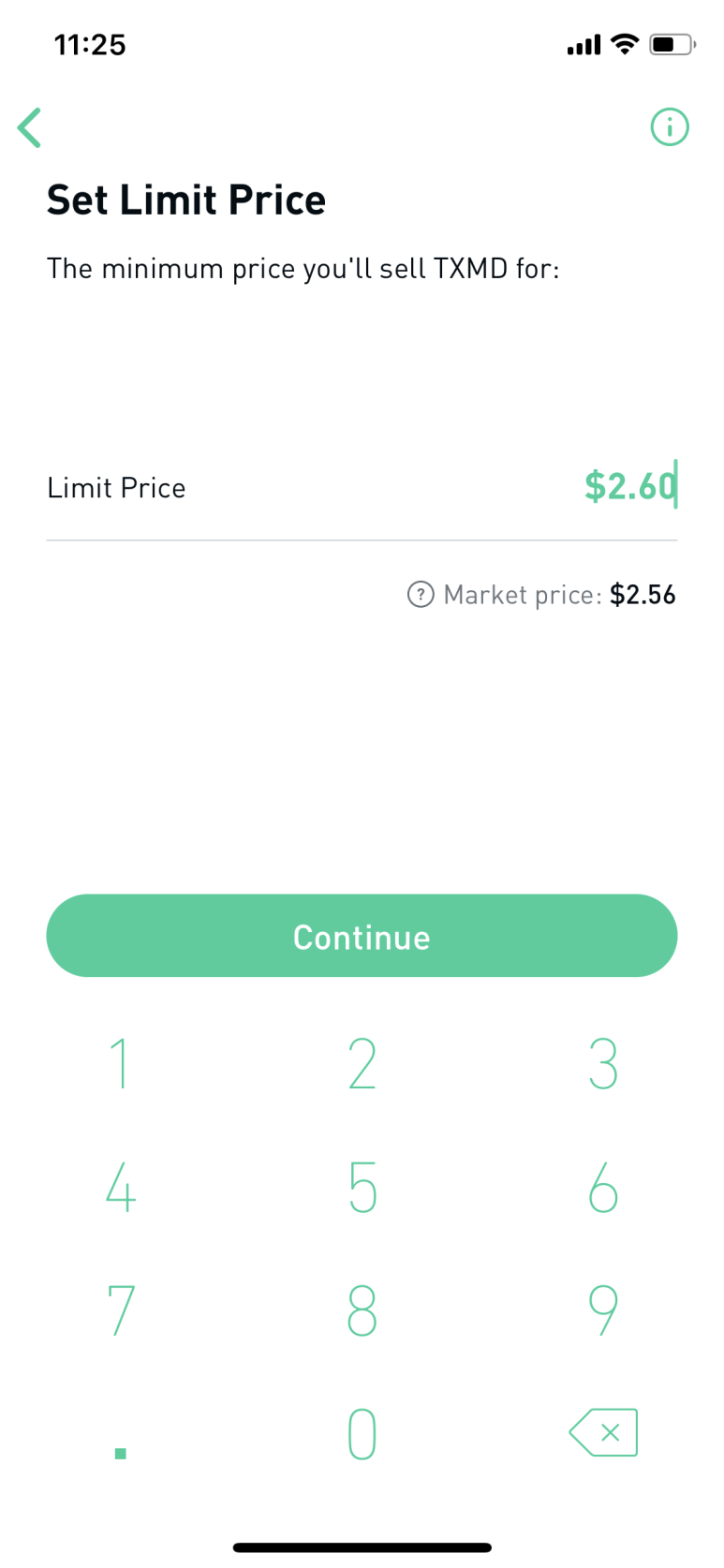Enter digit 1 on the keypad
This screenshot has width=724, height=1568.
(120, 1064)
